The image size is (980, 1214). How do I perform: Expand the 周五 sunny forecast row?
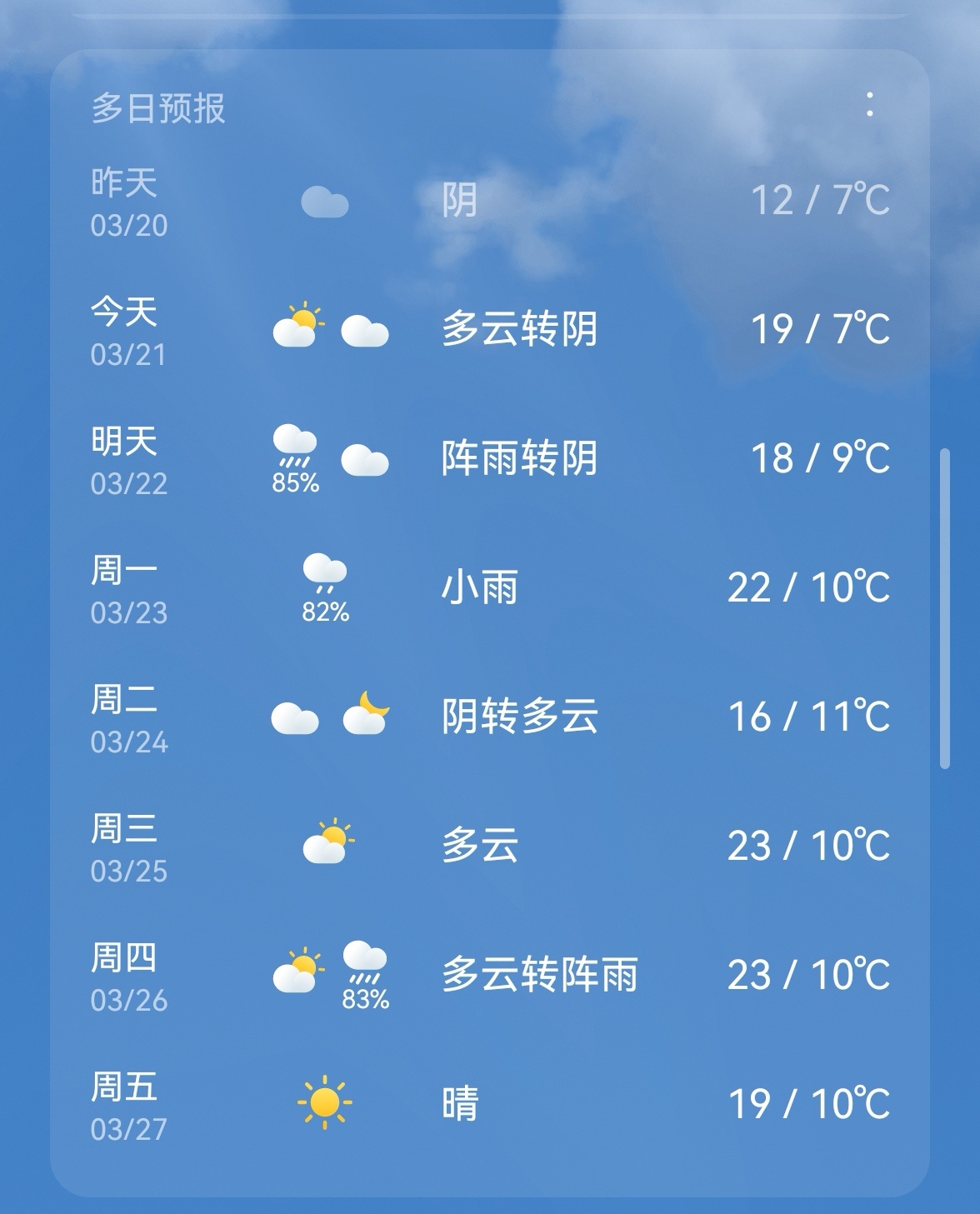coord(490,1100)
